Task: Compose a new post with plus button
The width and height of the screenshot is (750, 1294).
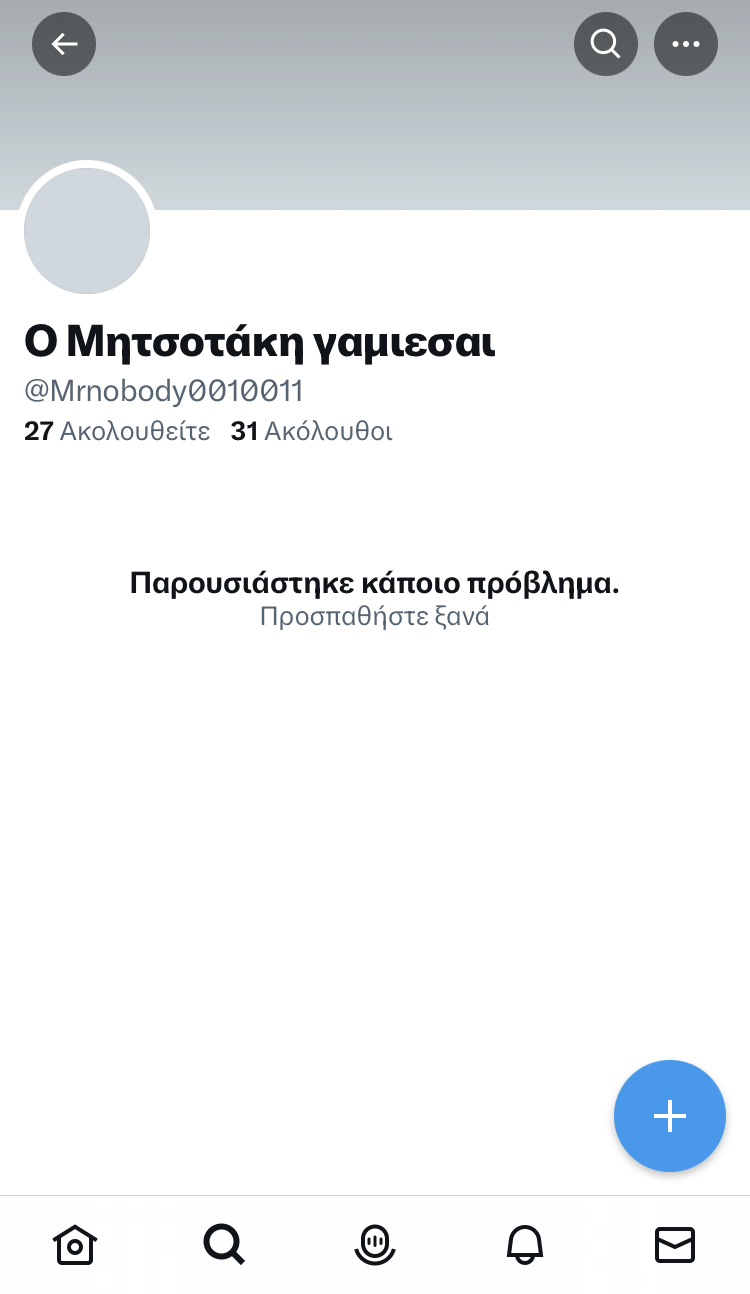Action: (669, 1115)
